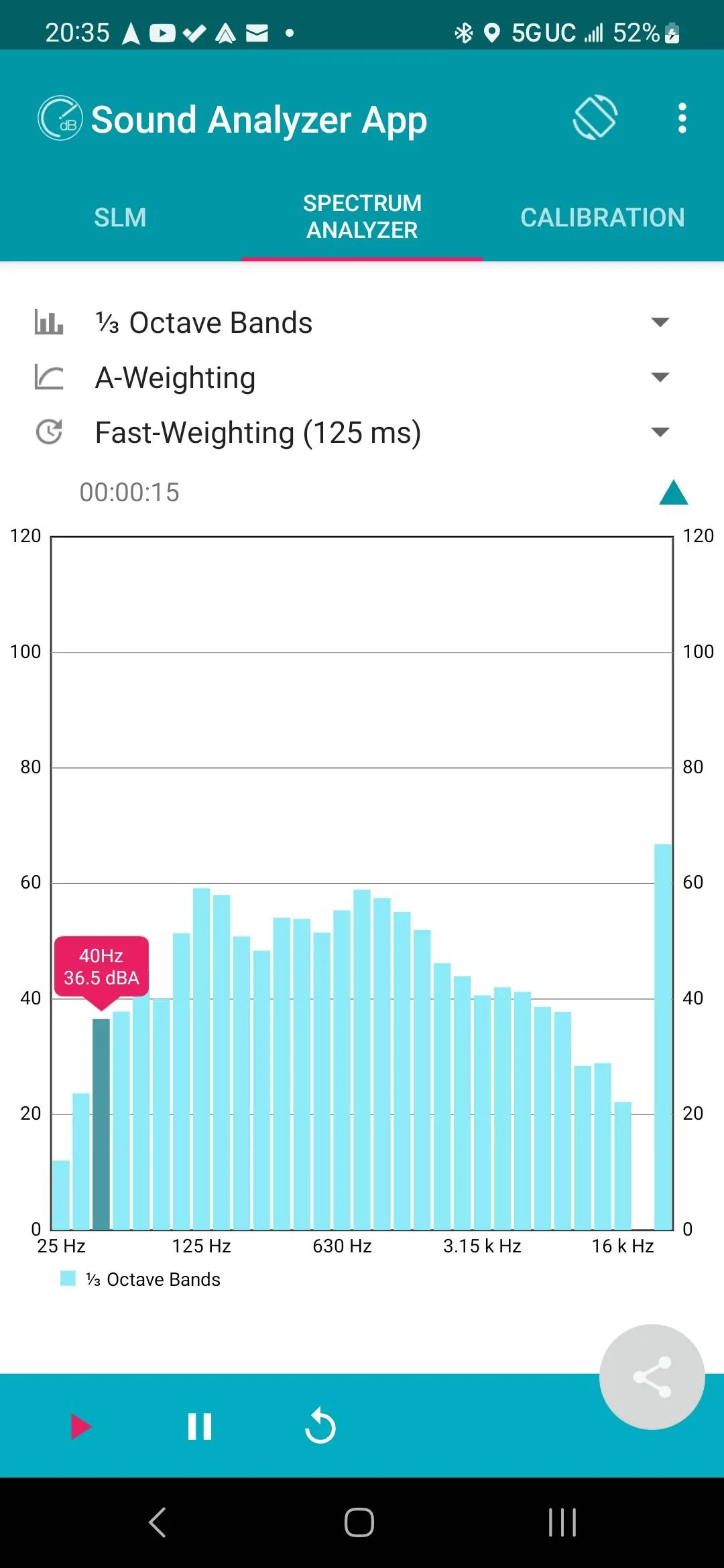Switch to the SLM tab

120,217
